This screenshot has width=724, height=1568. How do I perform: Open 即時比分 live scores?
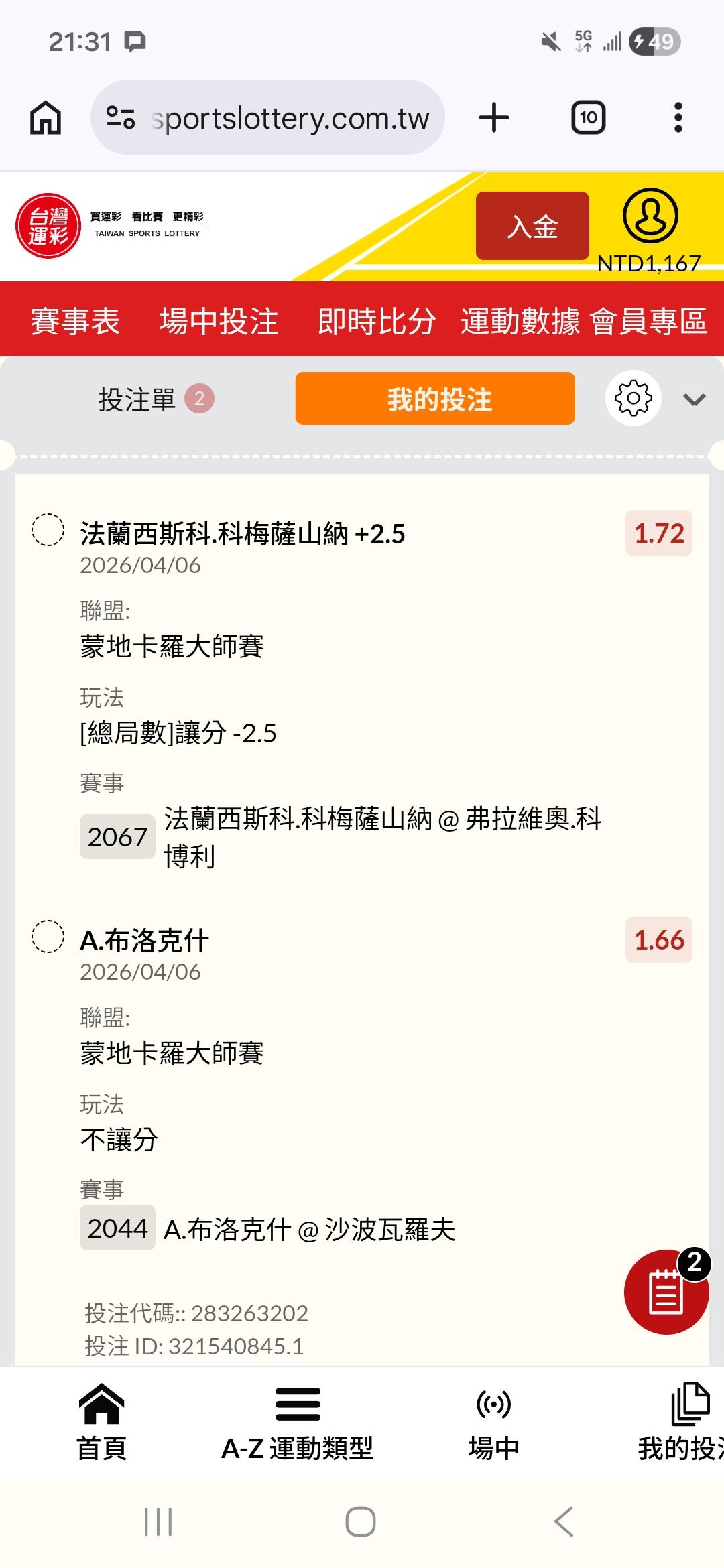pyautogui.click(x=377, y=321)
